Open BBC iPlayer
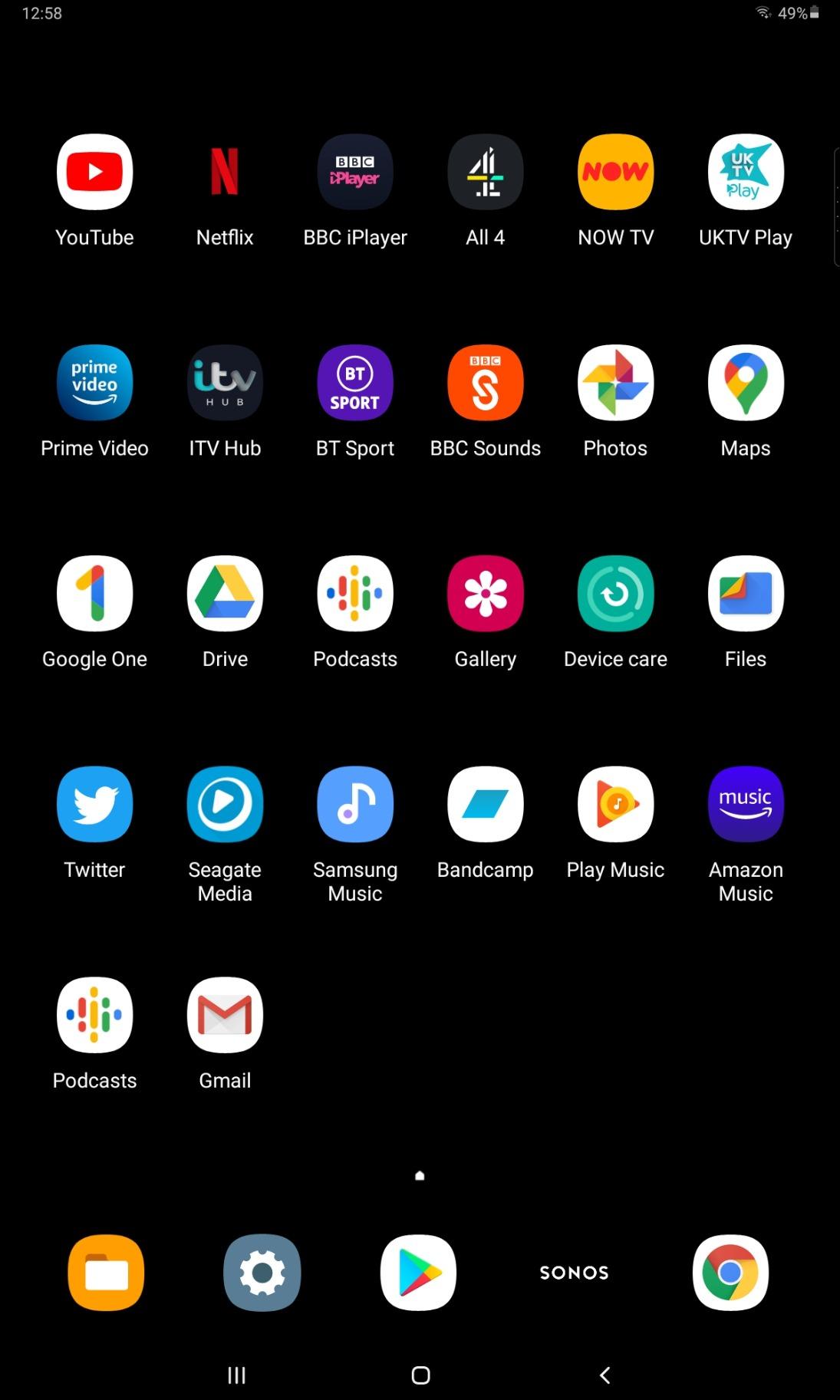 point(355,172)
